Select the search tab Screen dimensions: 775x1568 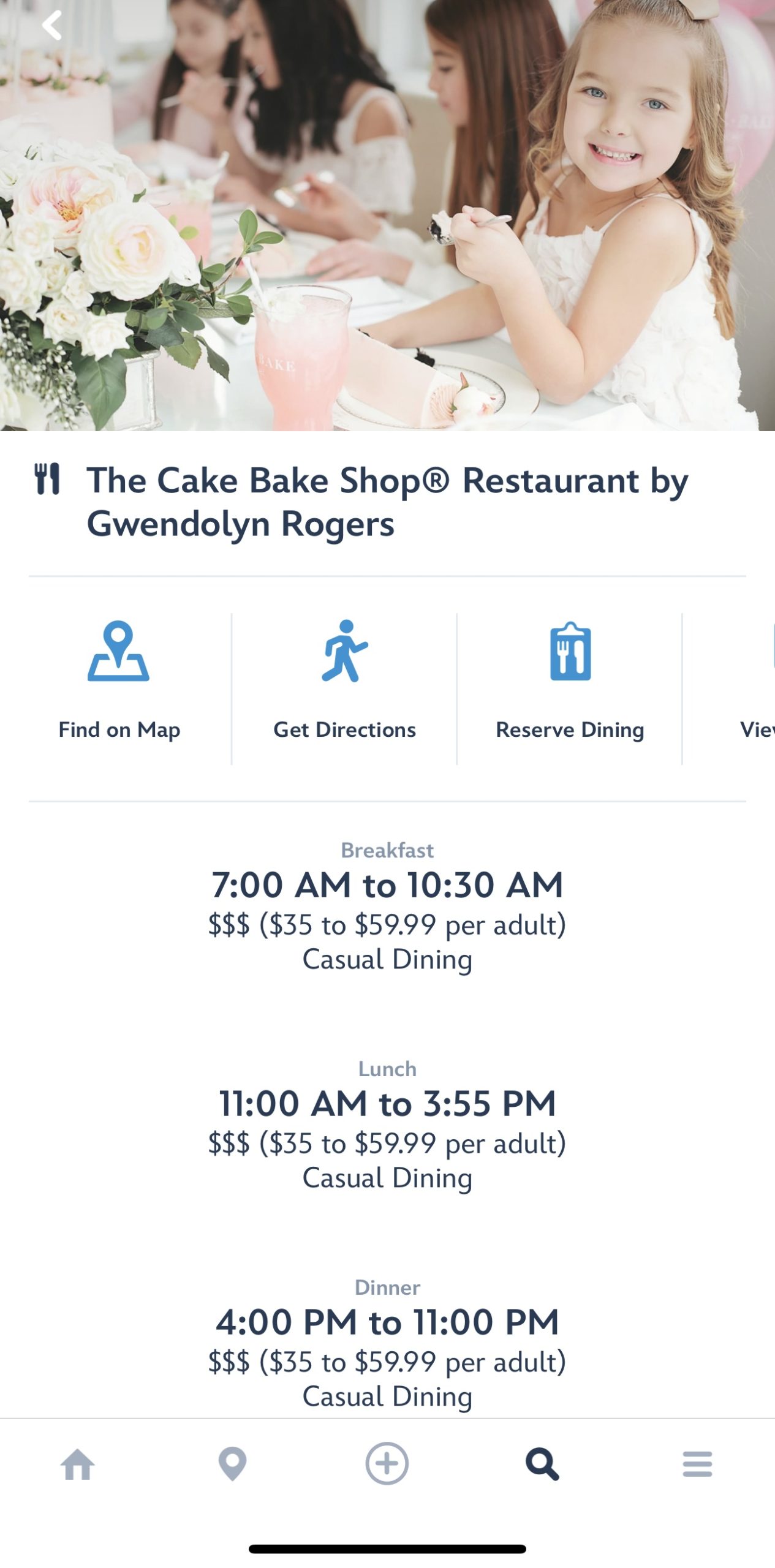[542, 1464]
